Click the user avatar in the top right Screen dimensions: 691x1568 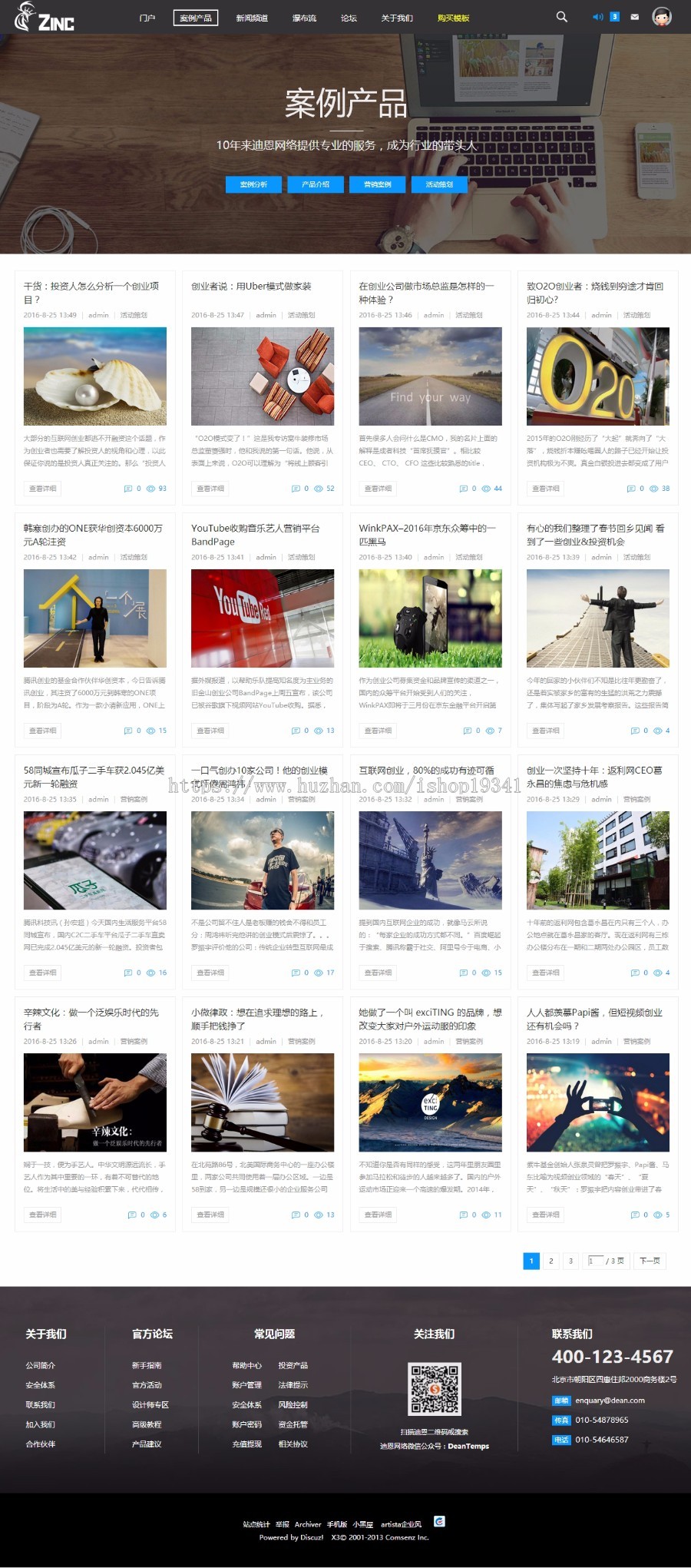coord(662,15)
